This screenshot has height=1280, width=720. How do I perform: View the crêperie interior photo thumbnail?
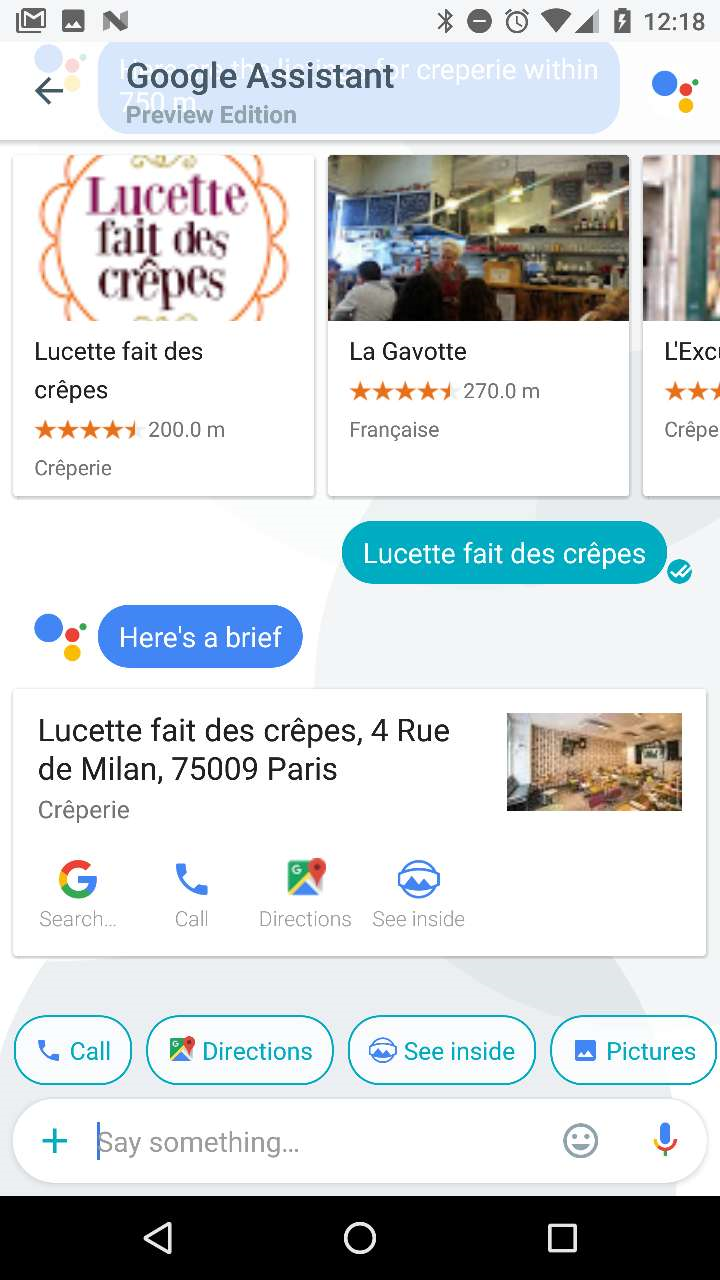pyautogui.click(x=594, y=761)
